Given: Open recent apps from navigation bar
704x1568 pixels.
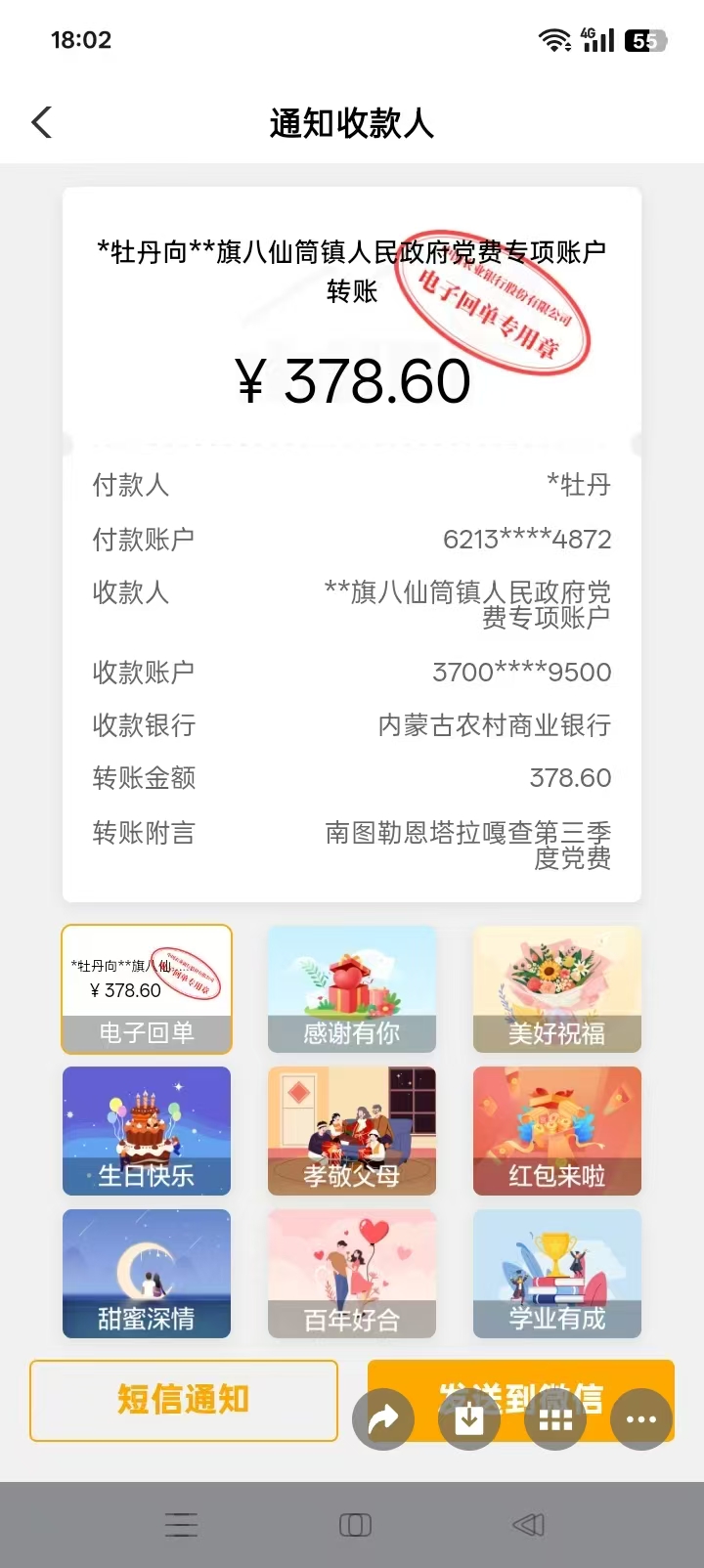Looking at the screenshot, I should click(182, 1525).
